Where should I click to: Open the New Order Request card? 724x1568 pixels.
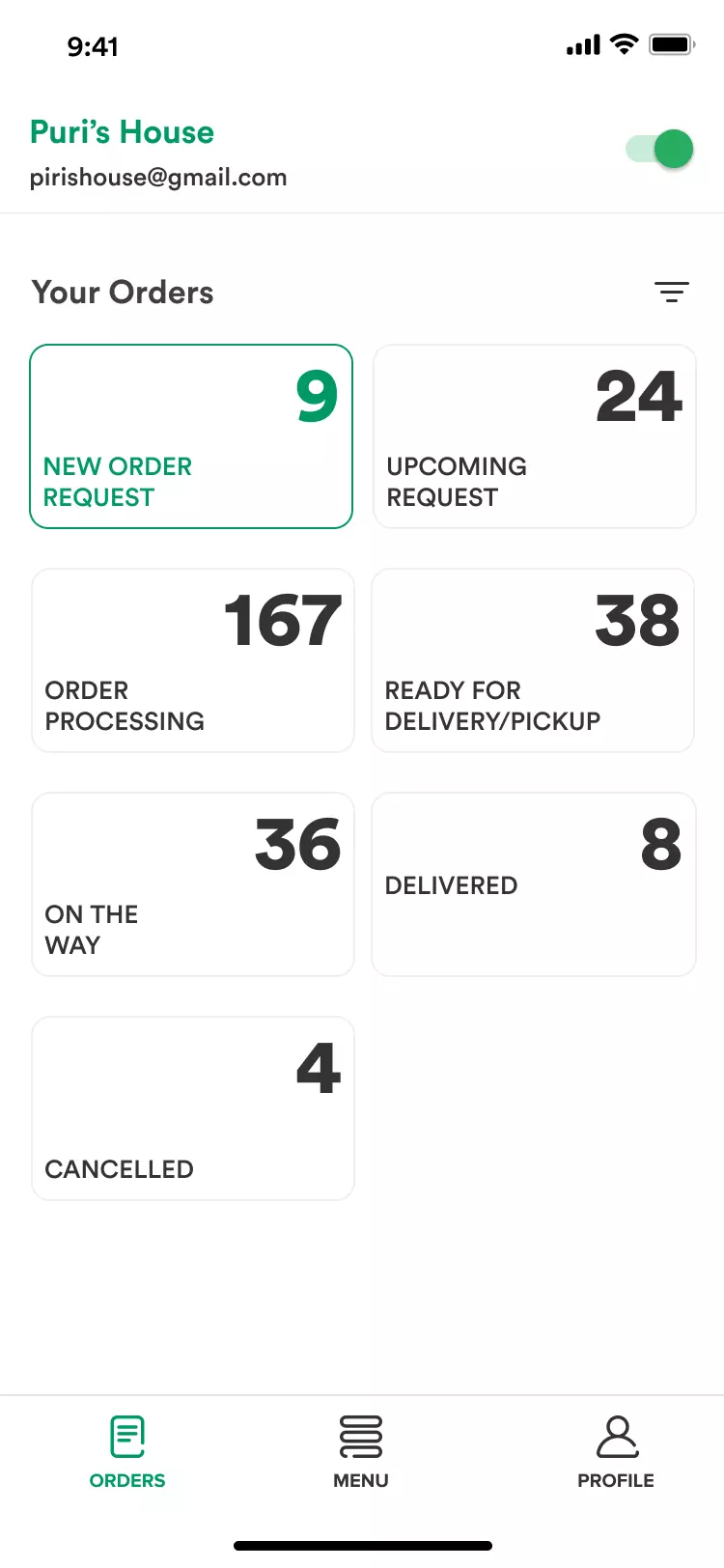191,436
